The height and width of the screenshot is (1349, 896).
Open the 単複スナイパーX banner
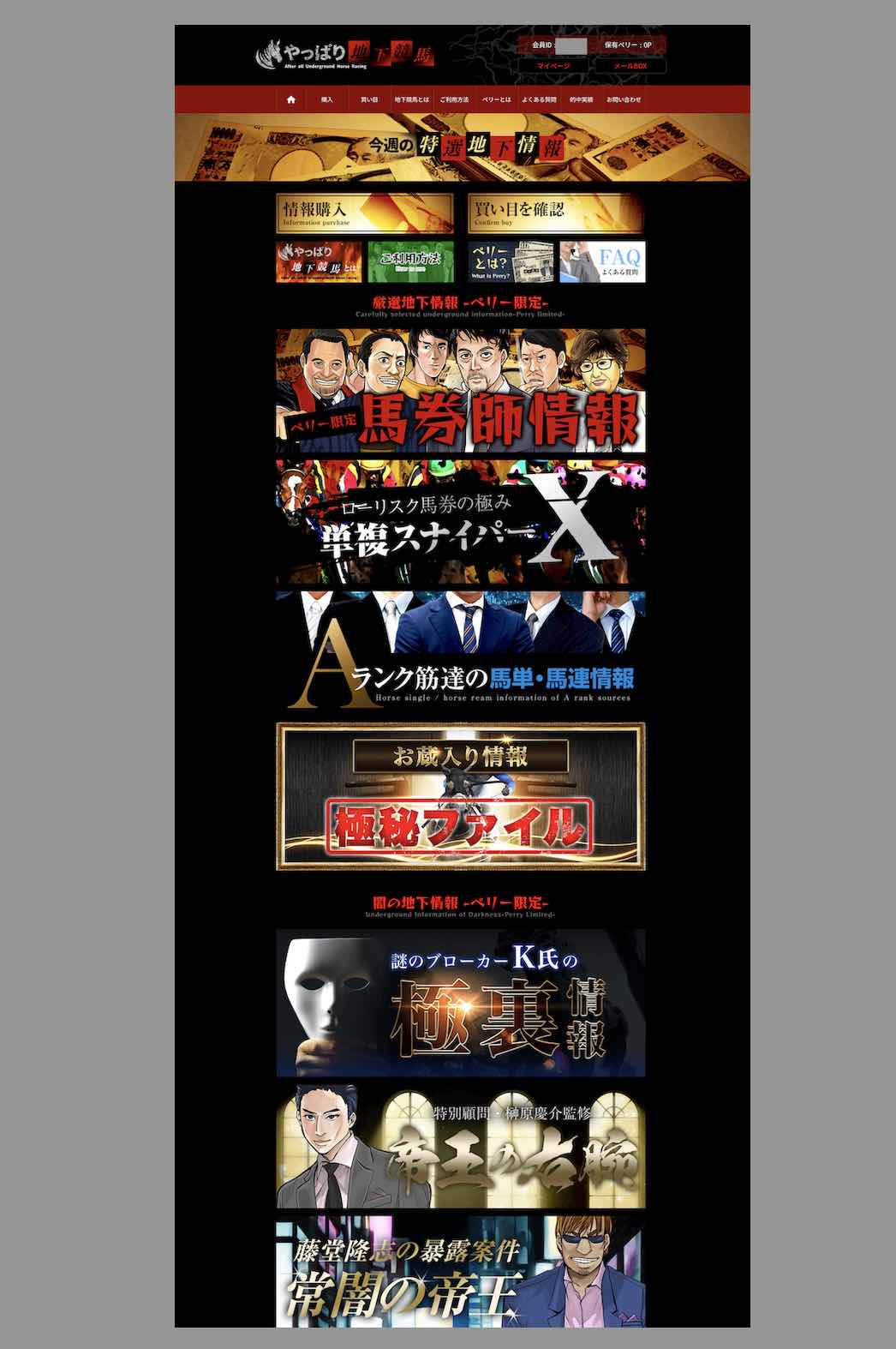[x=461, y=522]
